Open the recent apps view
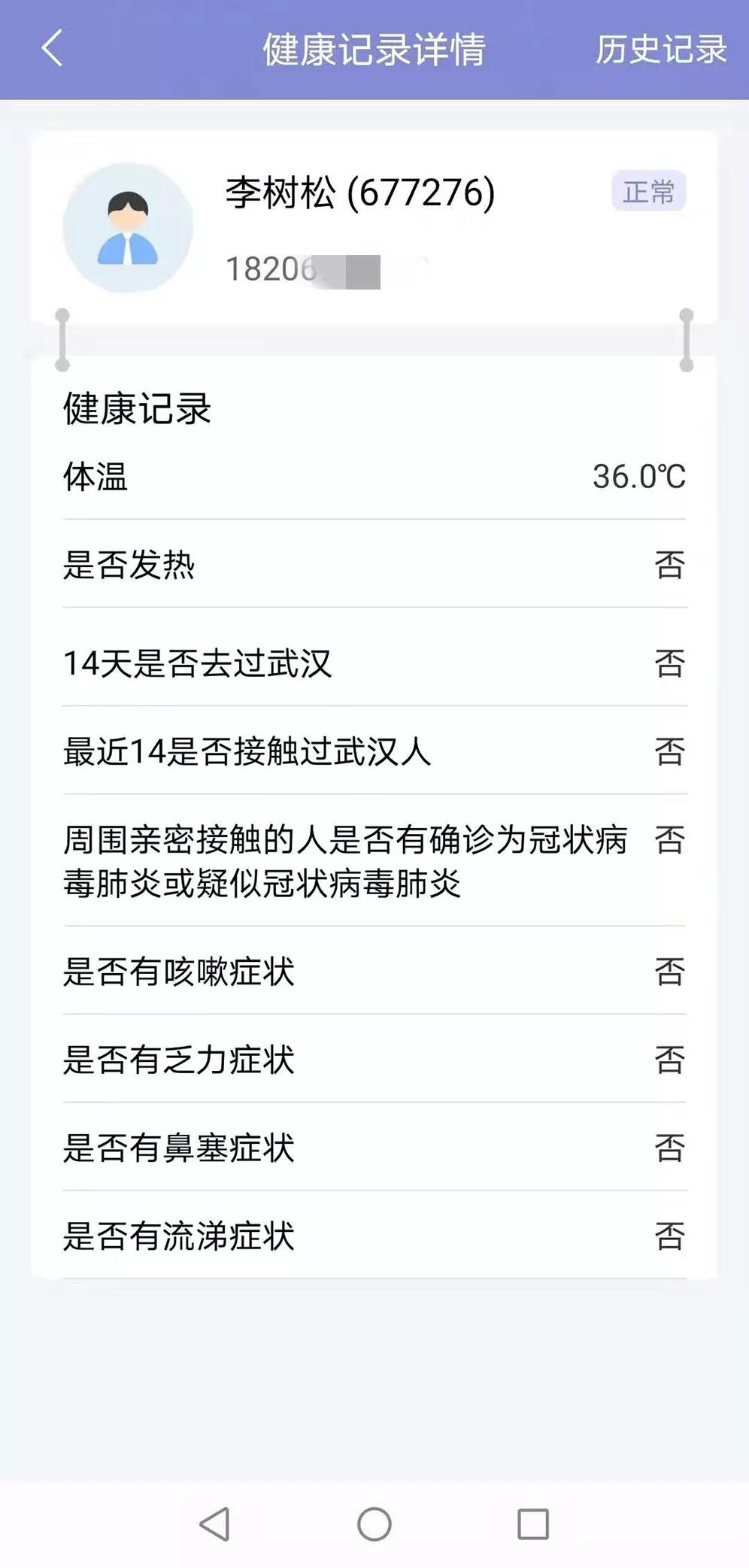This screenshot has width=749, height=1568. tap(533, 1524)
